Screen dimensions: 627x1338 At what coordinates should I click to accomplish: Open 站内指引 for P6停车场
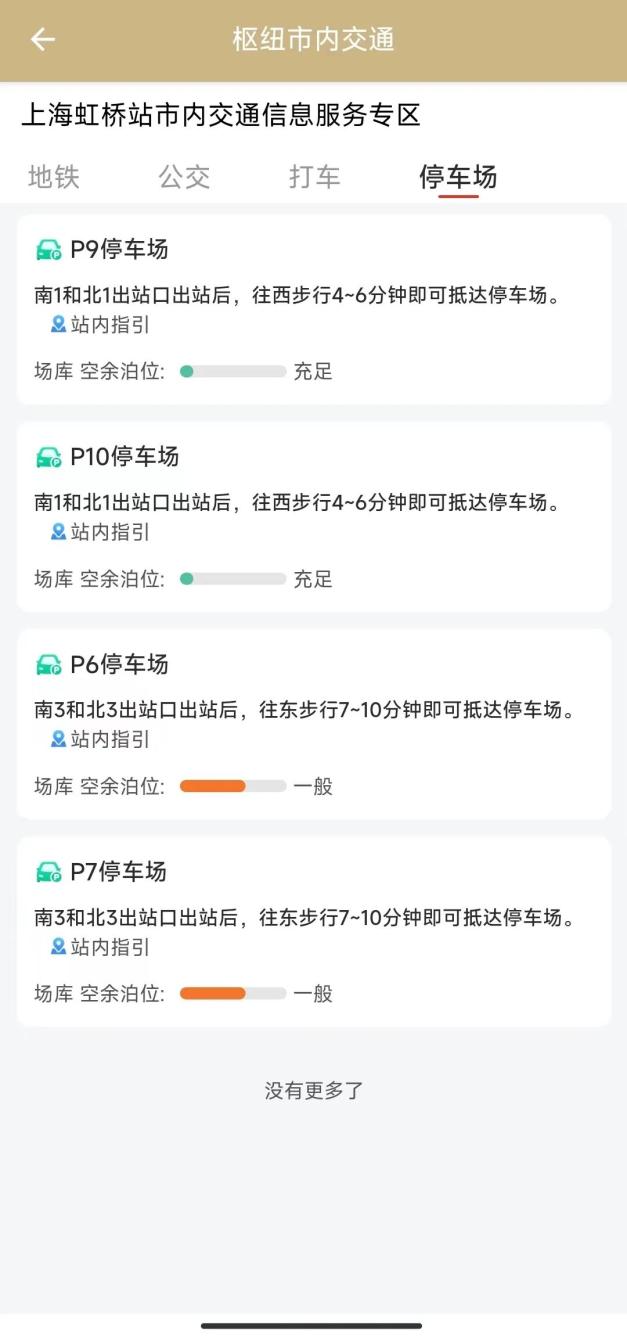point(101,739)
